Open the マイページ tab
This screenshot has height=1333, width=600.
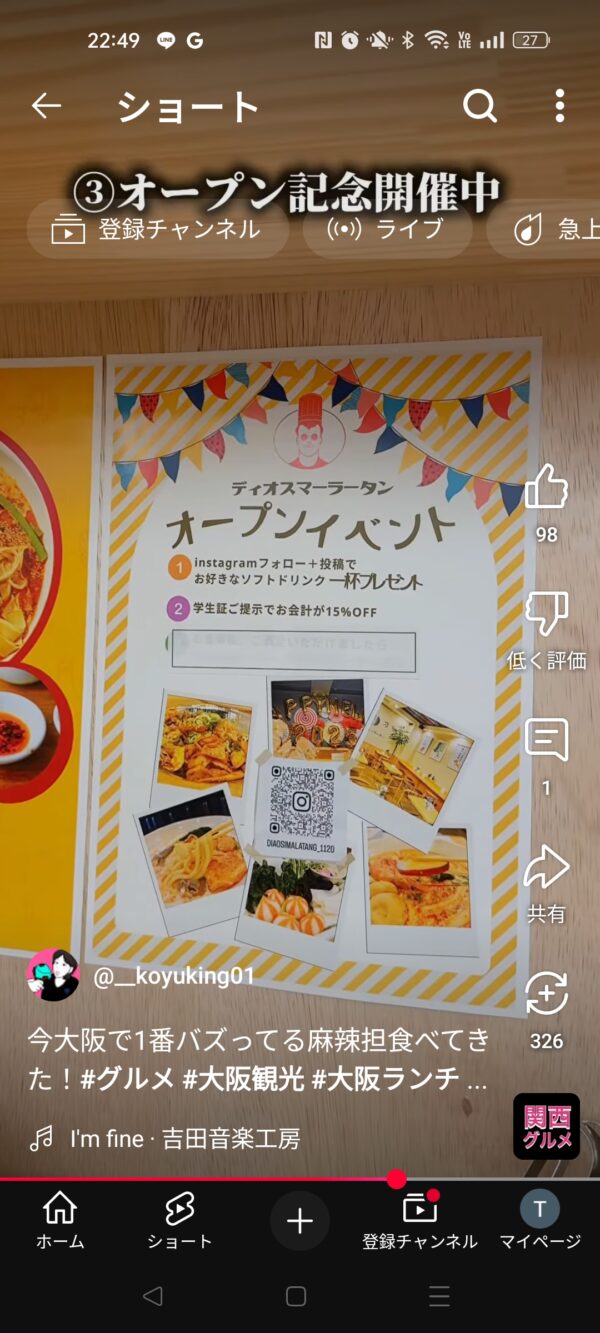pyautogui.click(x=540, y=1221)
